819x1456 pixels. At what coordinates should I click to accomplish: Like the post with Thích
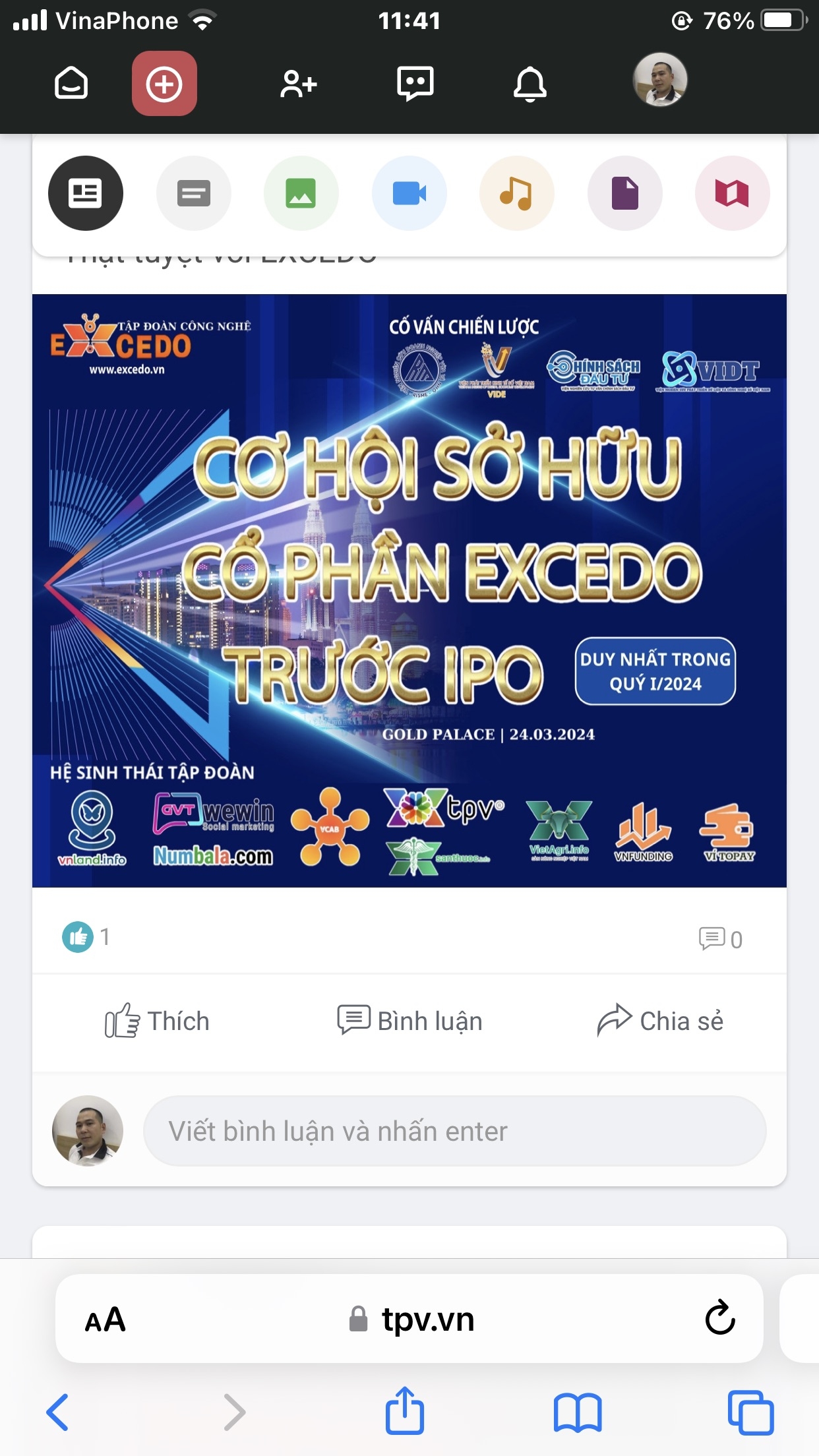(x=158, y=1021)
